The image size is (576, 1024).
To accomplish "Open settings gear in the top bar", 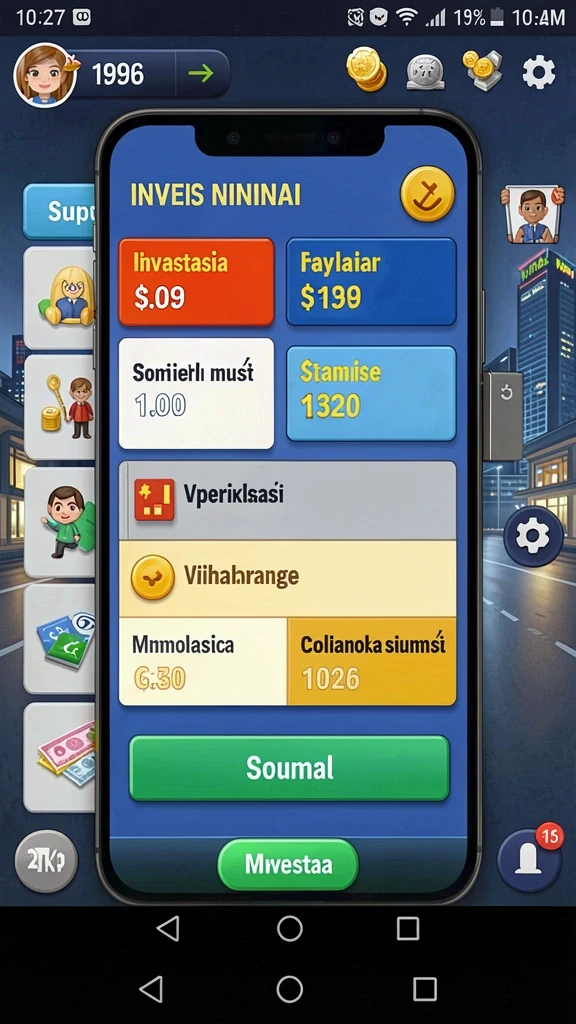I will pos(539,72).
